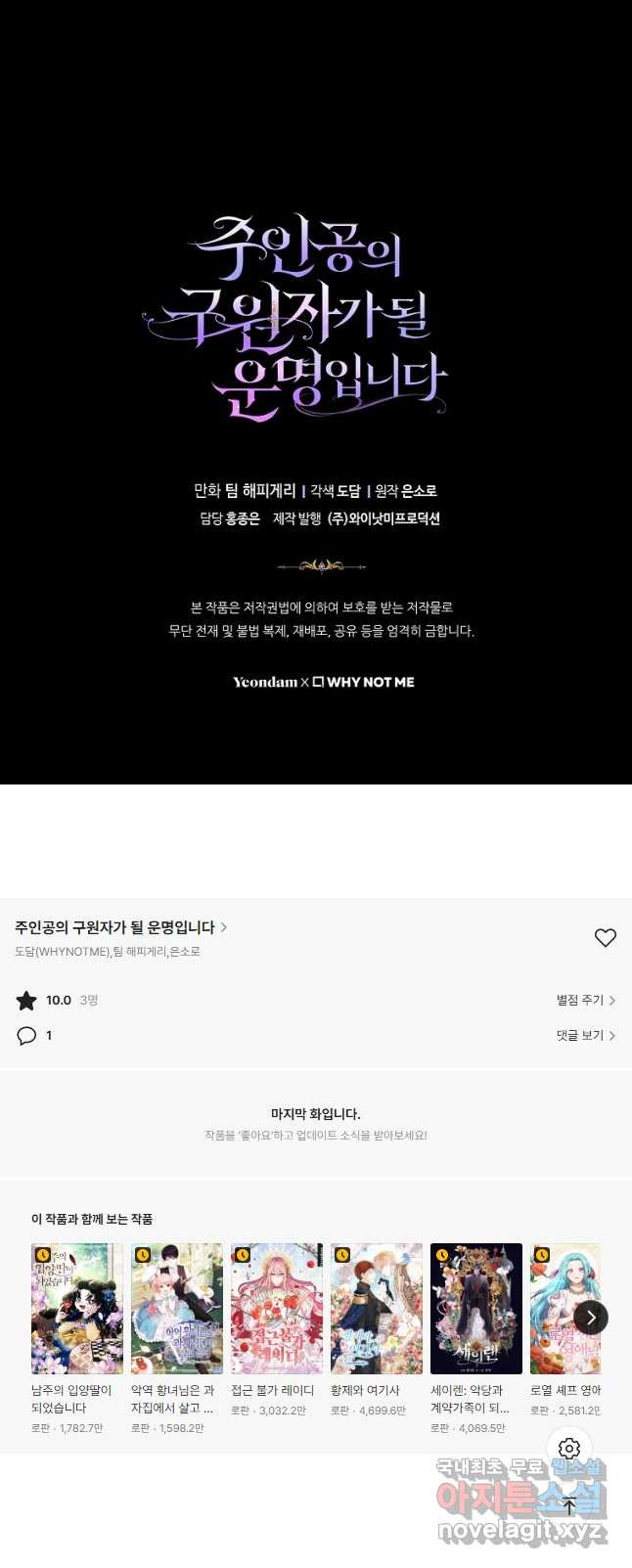
Task: Open 댓글 보기 comments
Action: 585,1035
